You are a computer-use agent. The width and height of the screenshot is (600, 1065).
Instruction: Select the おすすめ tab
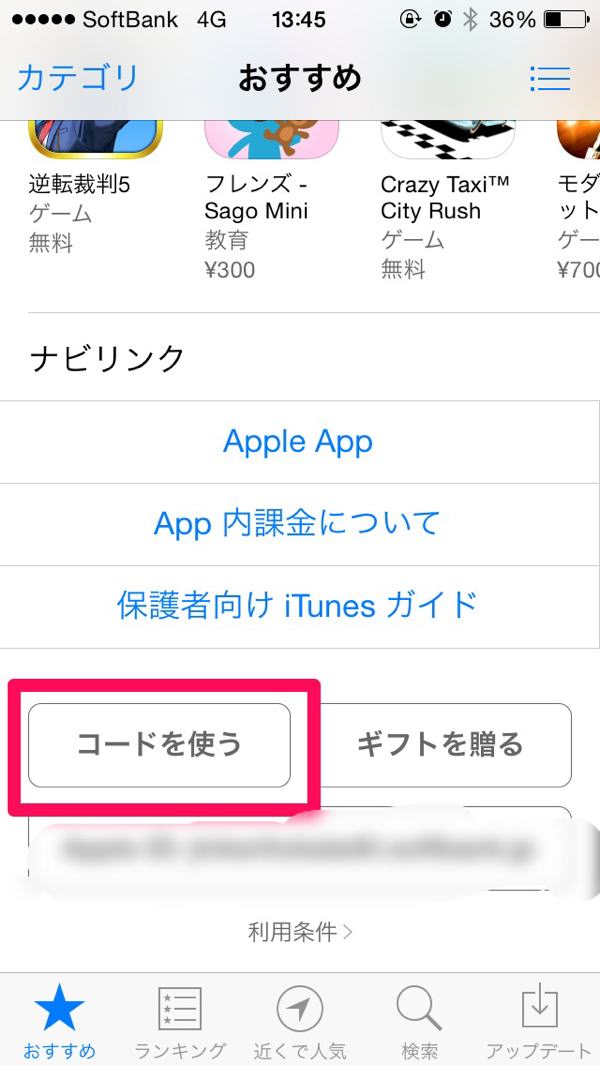pos(60,1019)
